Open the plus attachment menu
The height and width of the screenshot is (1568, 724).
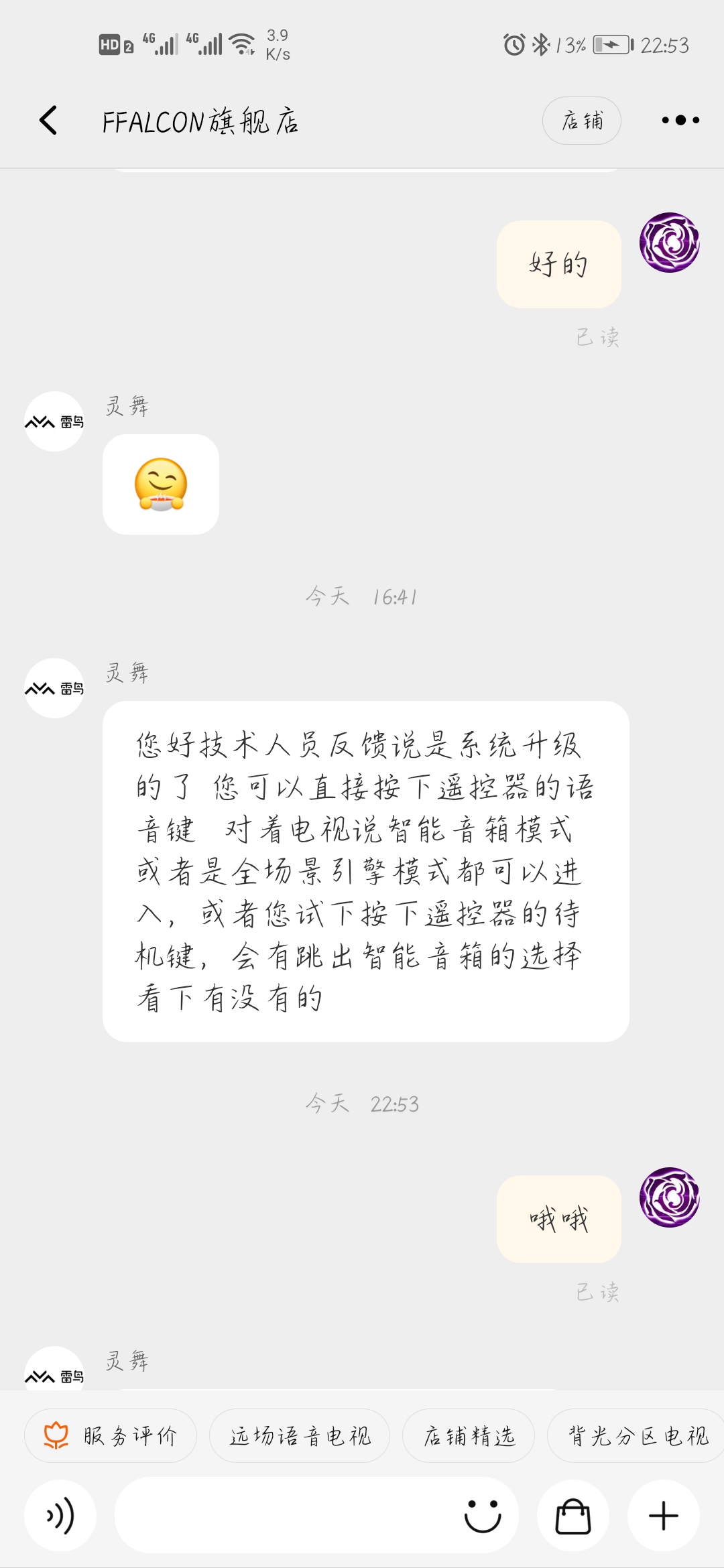(x=664, y=1516)
